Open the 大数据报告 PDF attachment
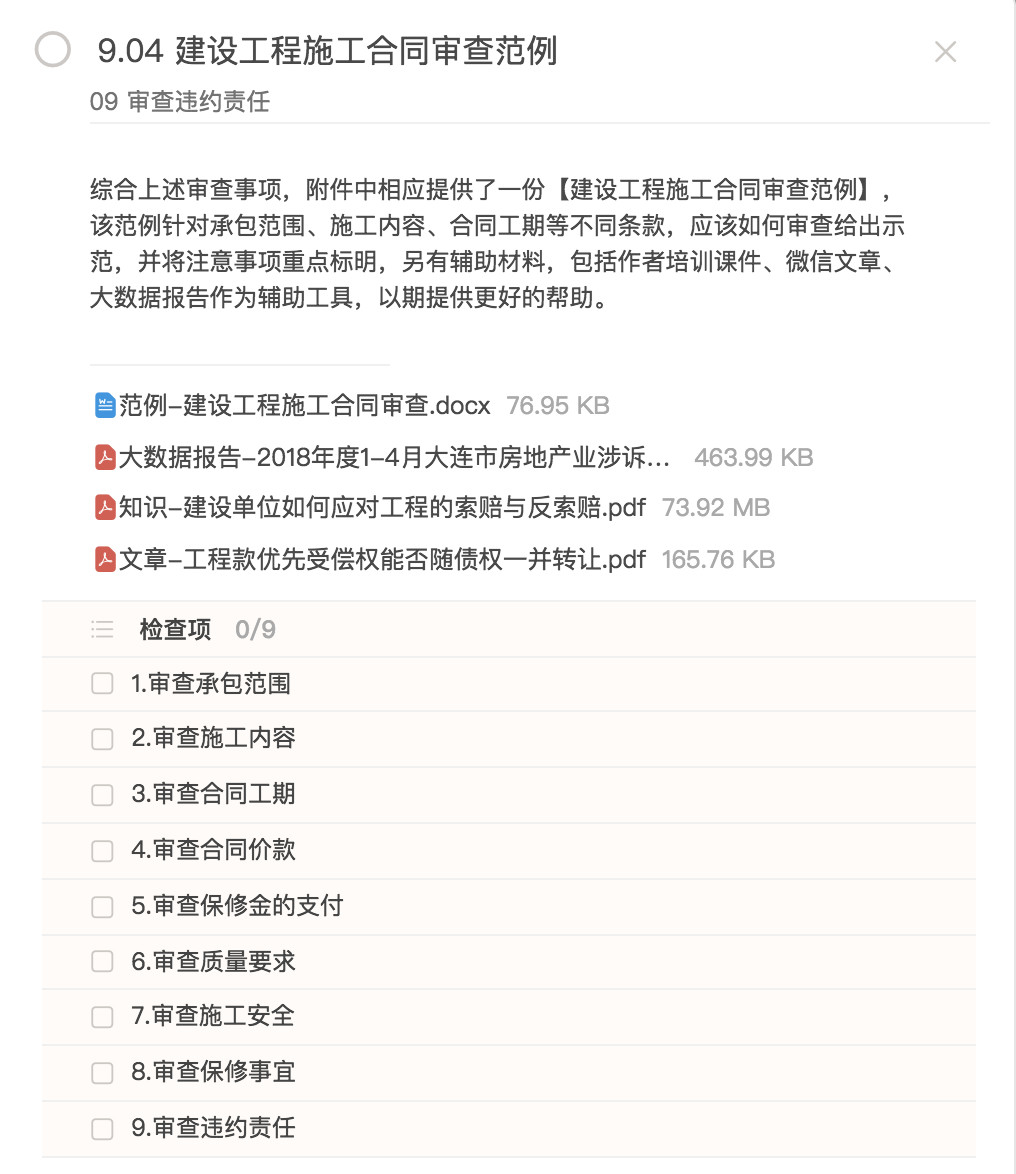 [x=394, y=458]
